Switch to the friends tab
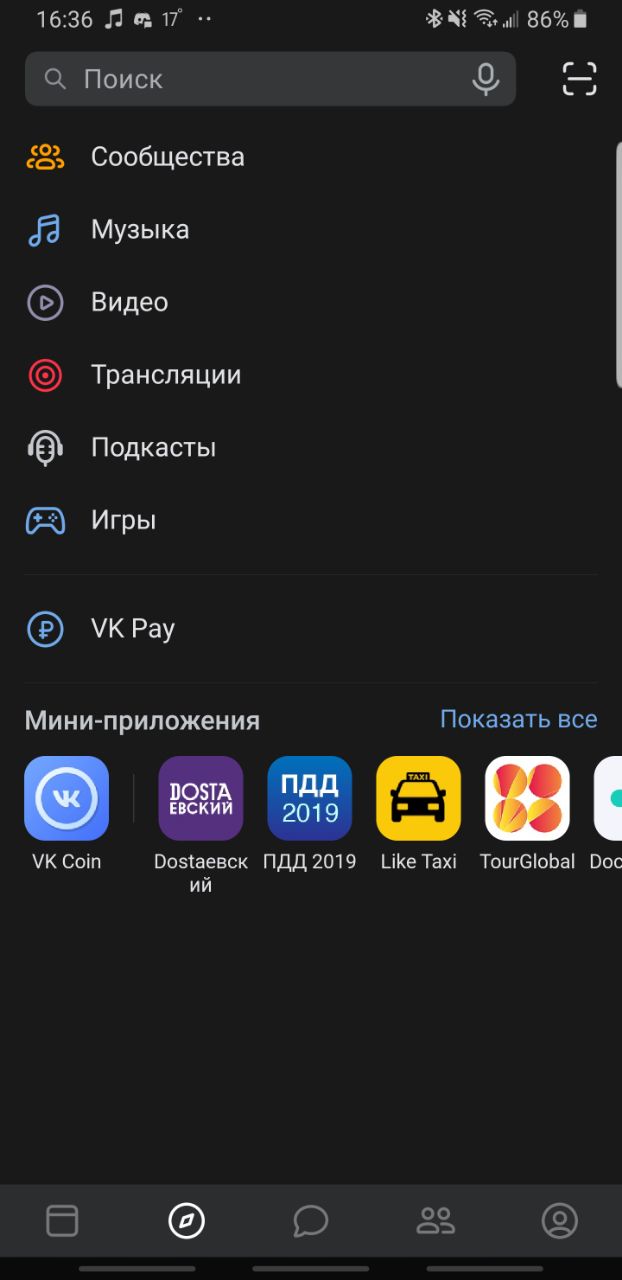 pos(435,1221)
